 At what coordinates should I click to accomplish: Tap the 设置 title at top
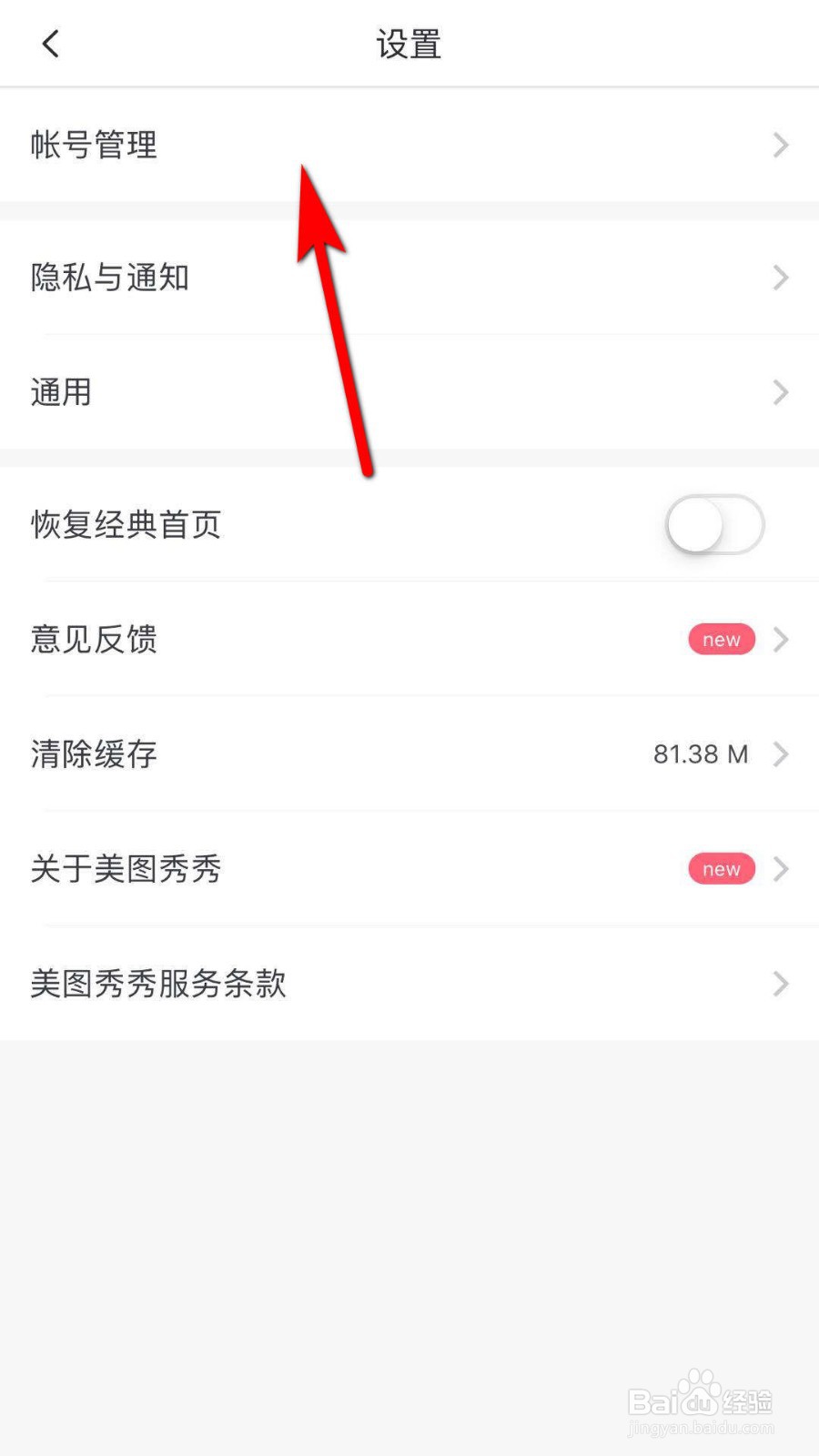click(409, 43)
